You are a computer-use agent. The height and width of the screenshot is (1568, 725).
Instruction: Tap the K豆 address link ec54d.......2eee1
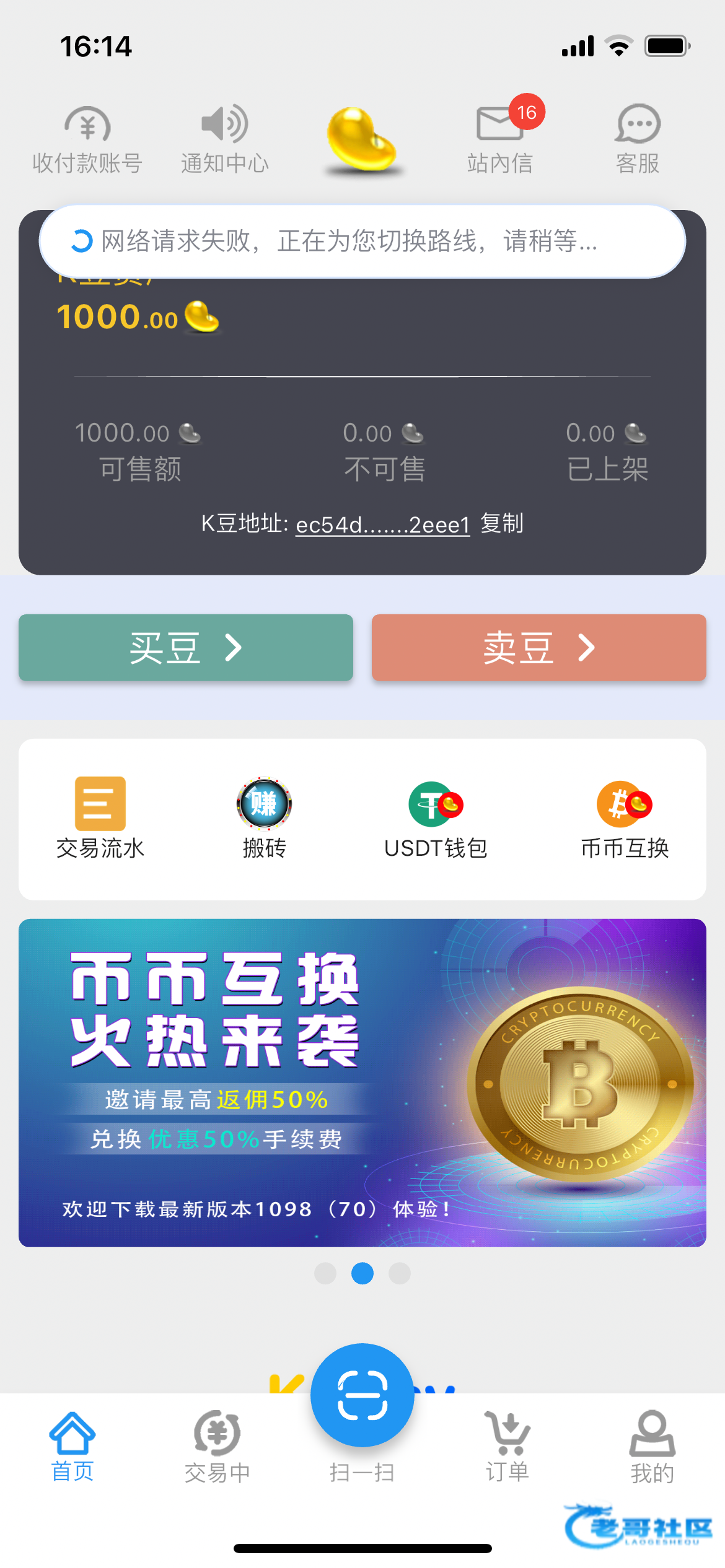(382, 525)
